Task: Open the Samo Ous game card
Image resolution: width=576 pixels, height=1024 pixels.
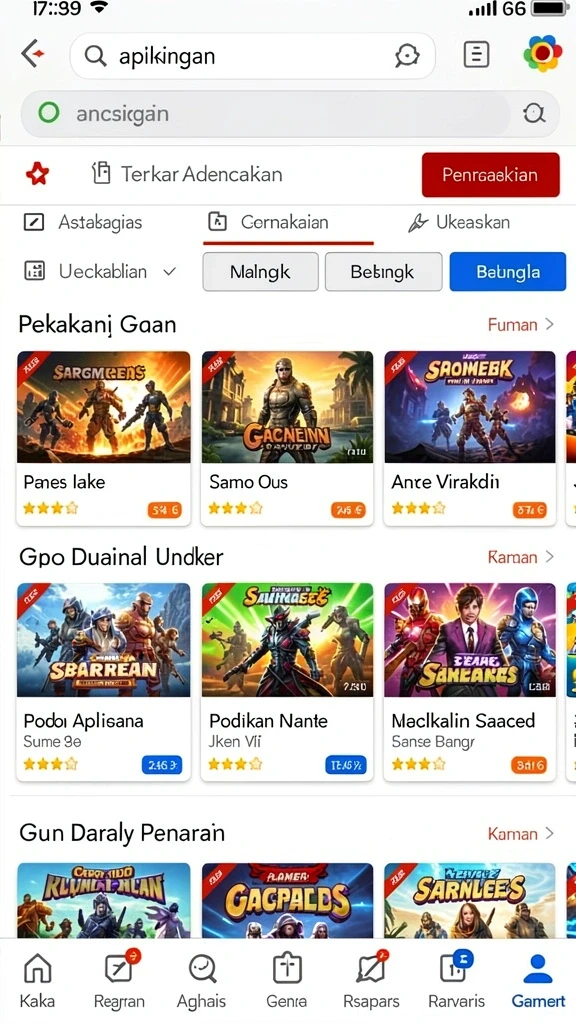Action: (x=287, y=438)
